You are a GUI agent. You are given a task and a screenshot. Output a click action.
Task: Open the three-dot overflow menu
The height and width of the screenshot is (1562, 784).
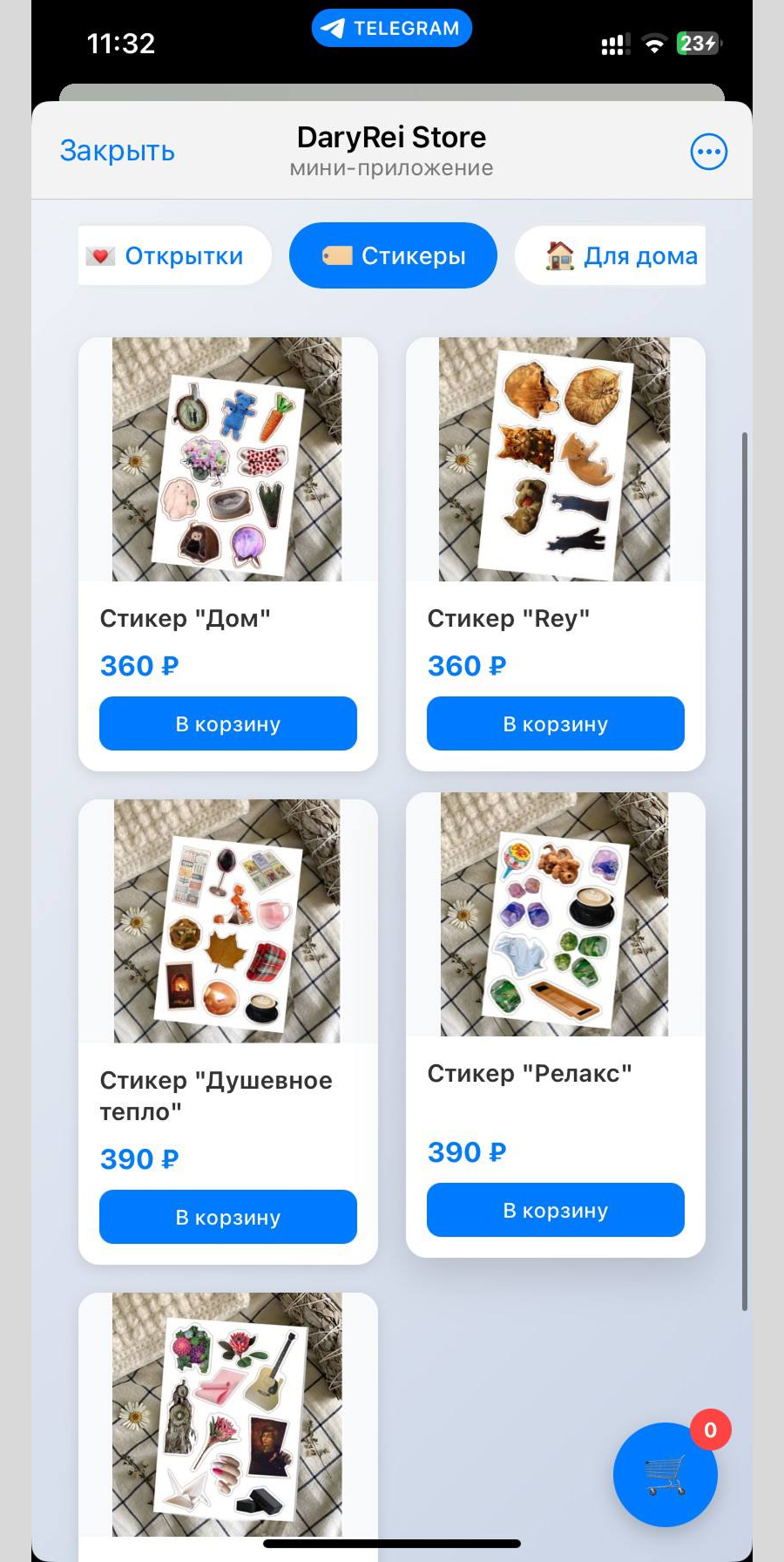pyautogui.click(x=708, y=152)
